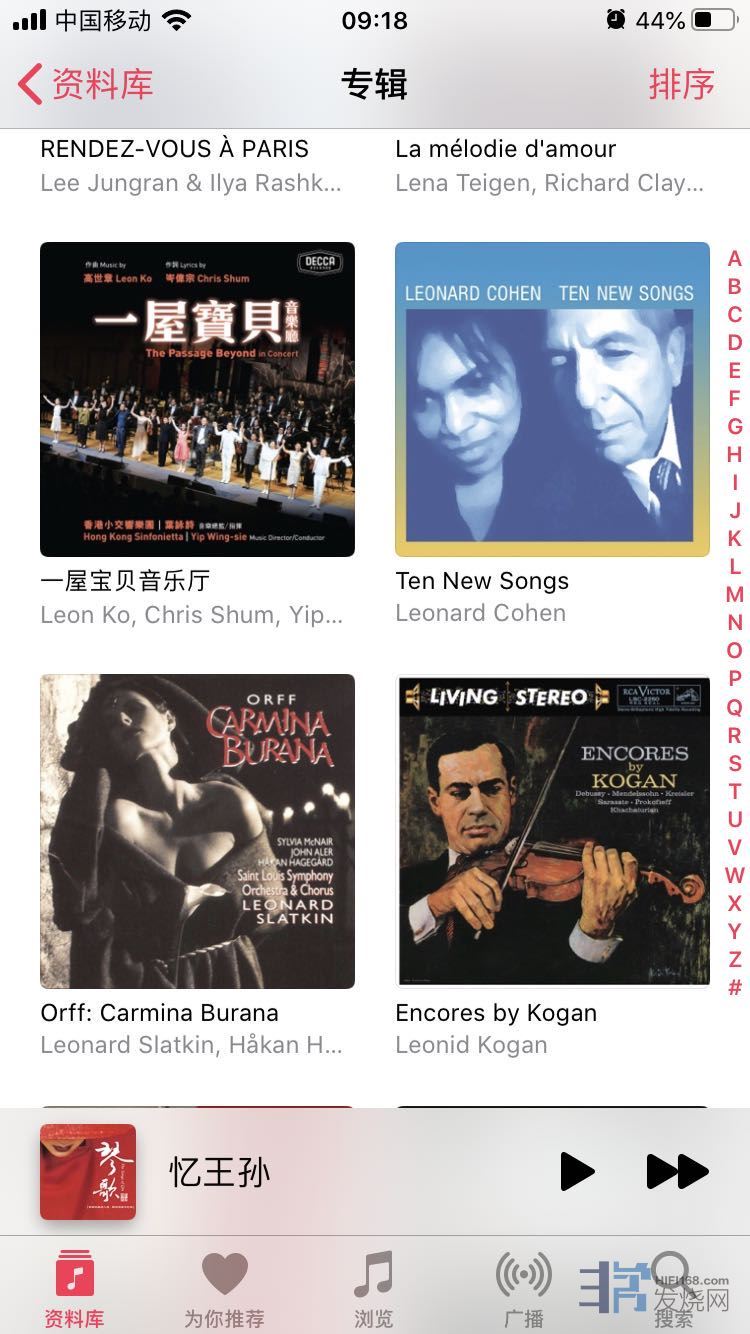This screenshot has height=1334, width=750.
Task: Switch to the 搜索 tab
Action: (x=673, y=1288)
